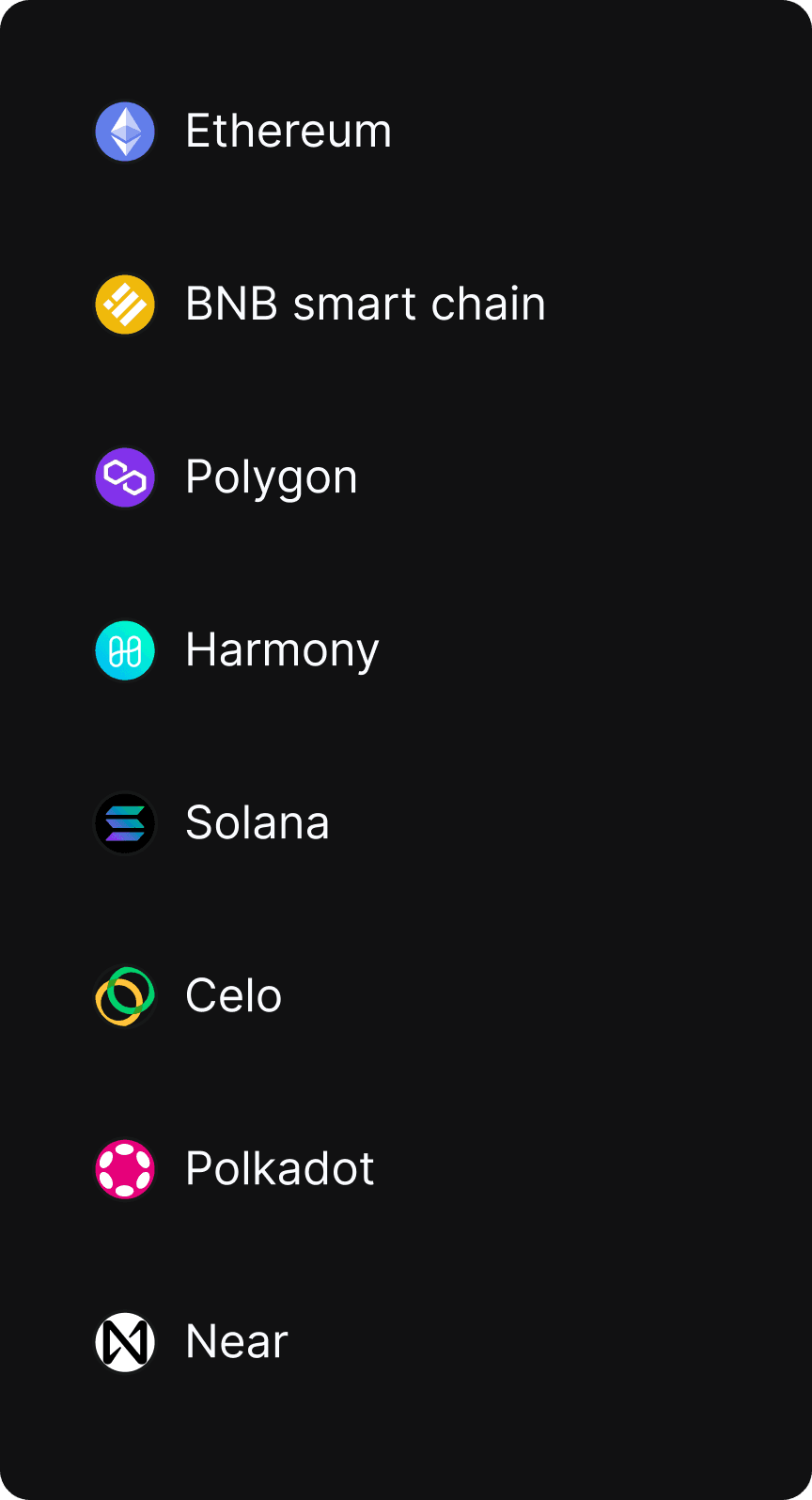This screenshot has width=812, height=1500.
Task: Choose Polkadot network
Action: pos(279,1169)
